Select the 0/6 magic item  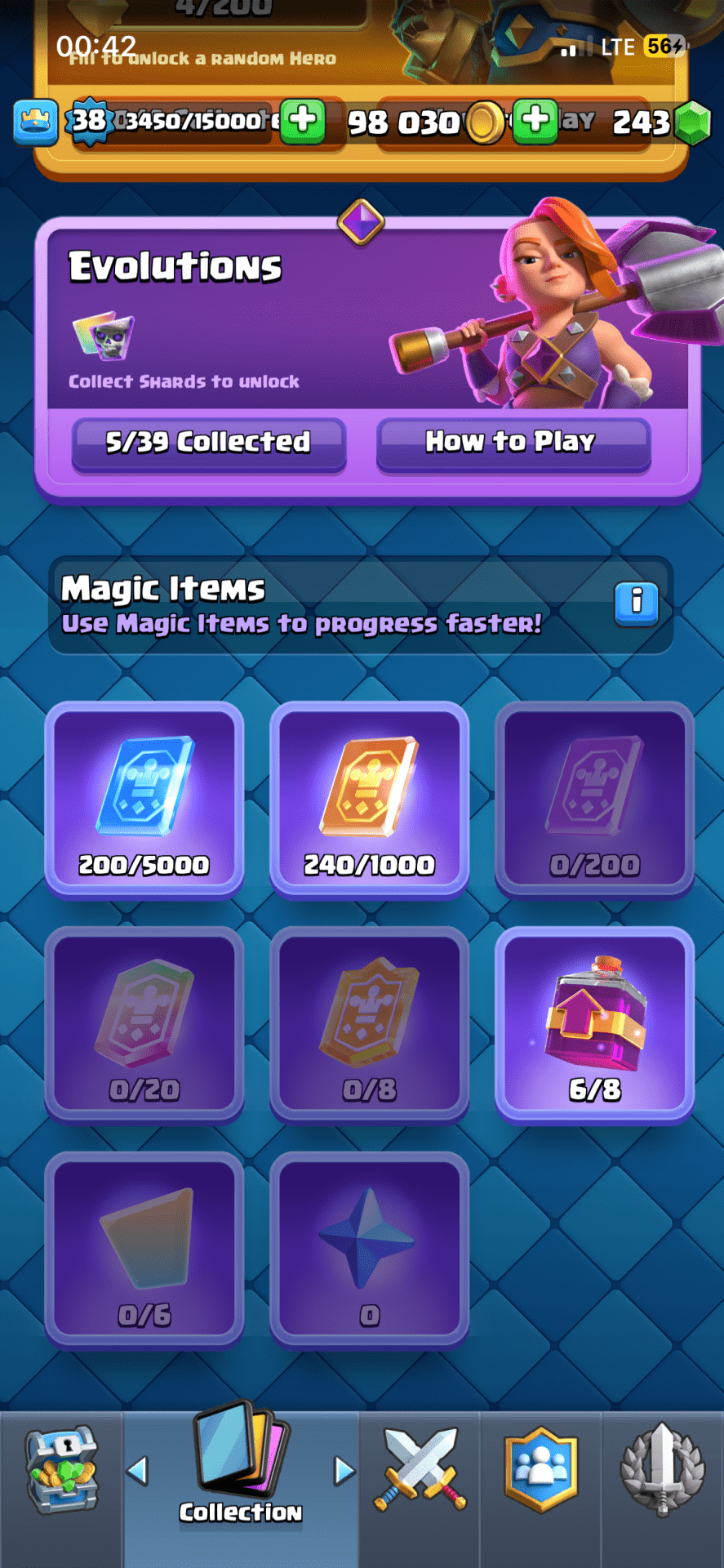144,1249
